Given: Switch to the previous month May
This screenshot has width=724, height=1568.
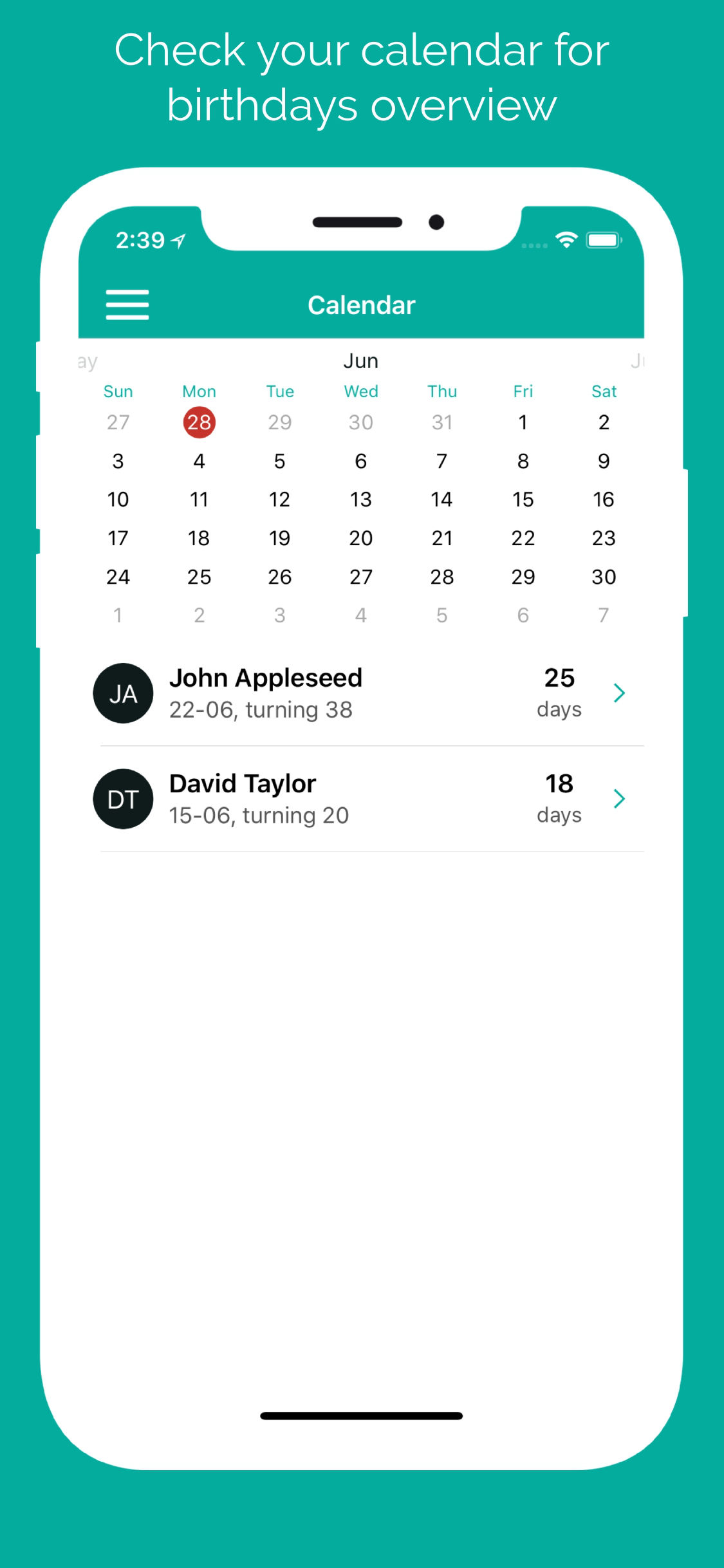Looking at the screenshot, I should (x=86, y=360).
